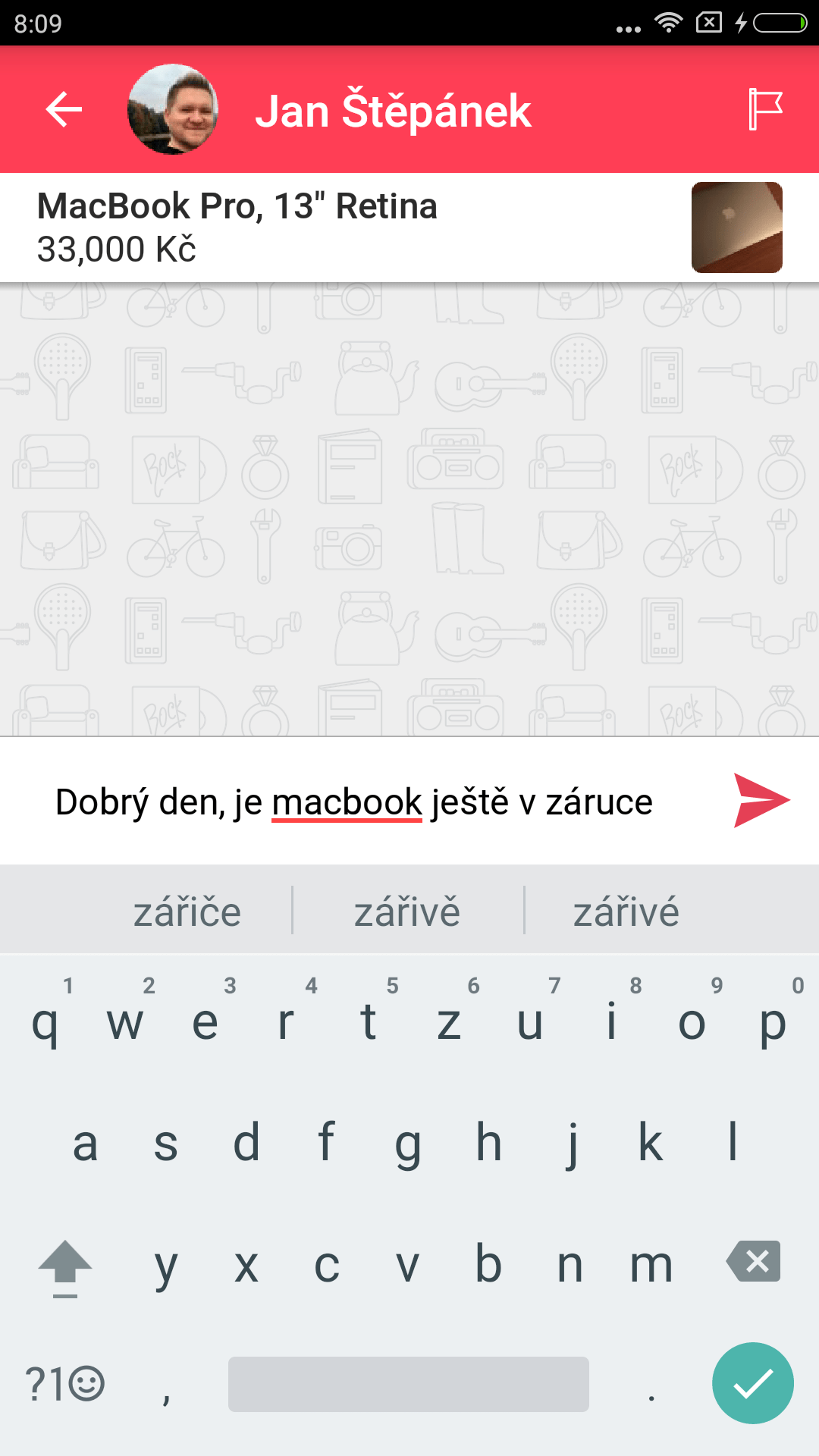819x1456 pixels.
Task: Hit the backspace key
Action: tap(754, 1262)
